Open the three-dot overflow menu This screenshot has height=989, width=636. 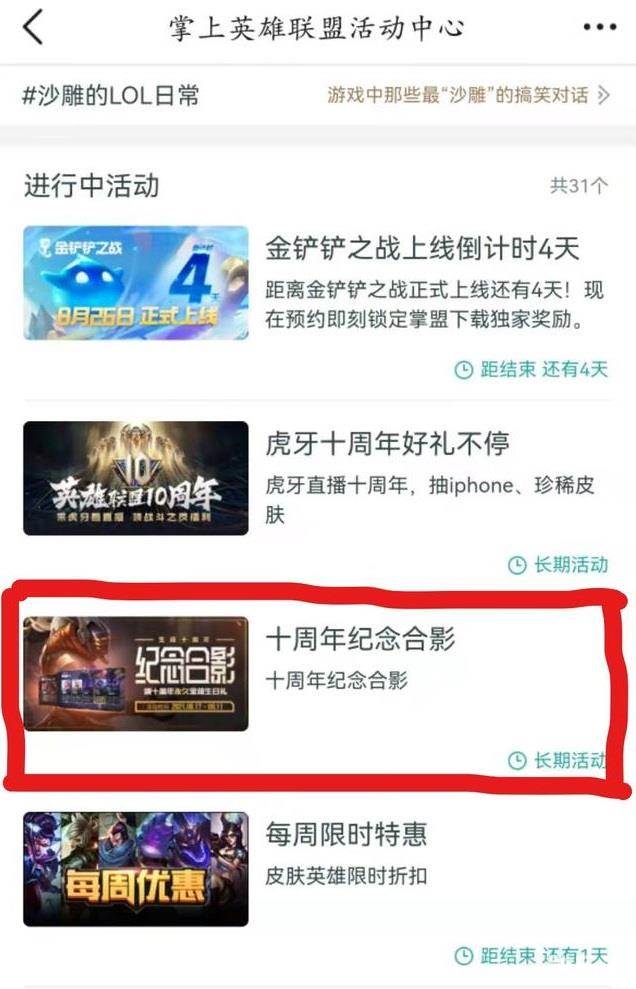click(599, 27)
